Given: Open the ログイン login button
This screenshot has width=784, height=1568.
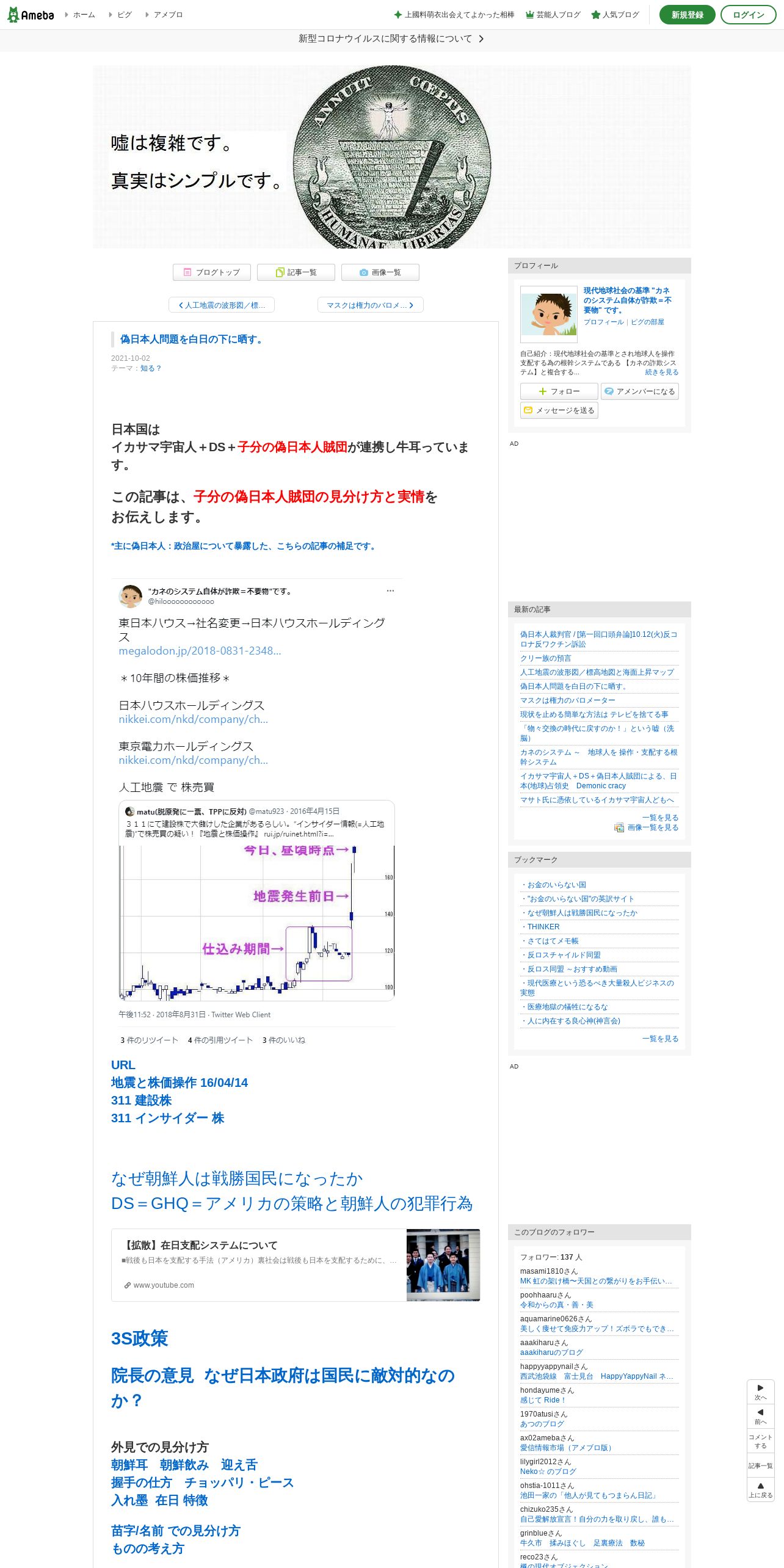Looking at the screenshot, I should (x=748, y=15).
